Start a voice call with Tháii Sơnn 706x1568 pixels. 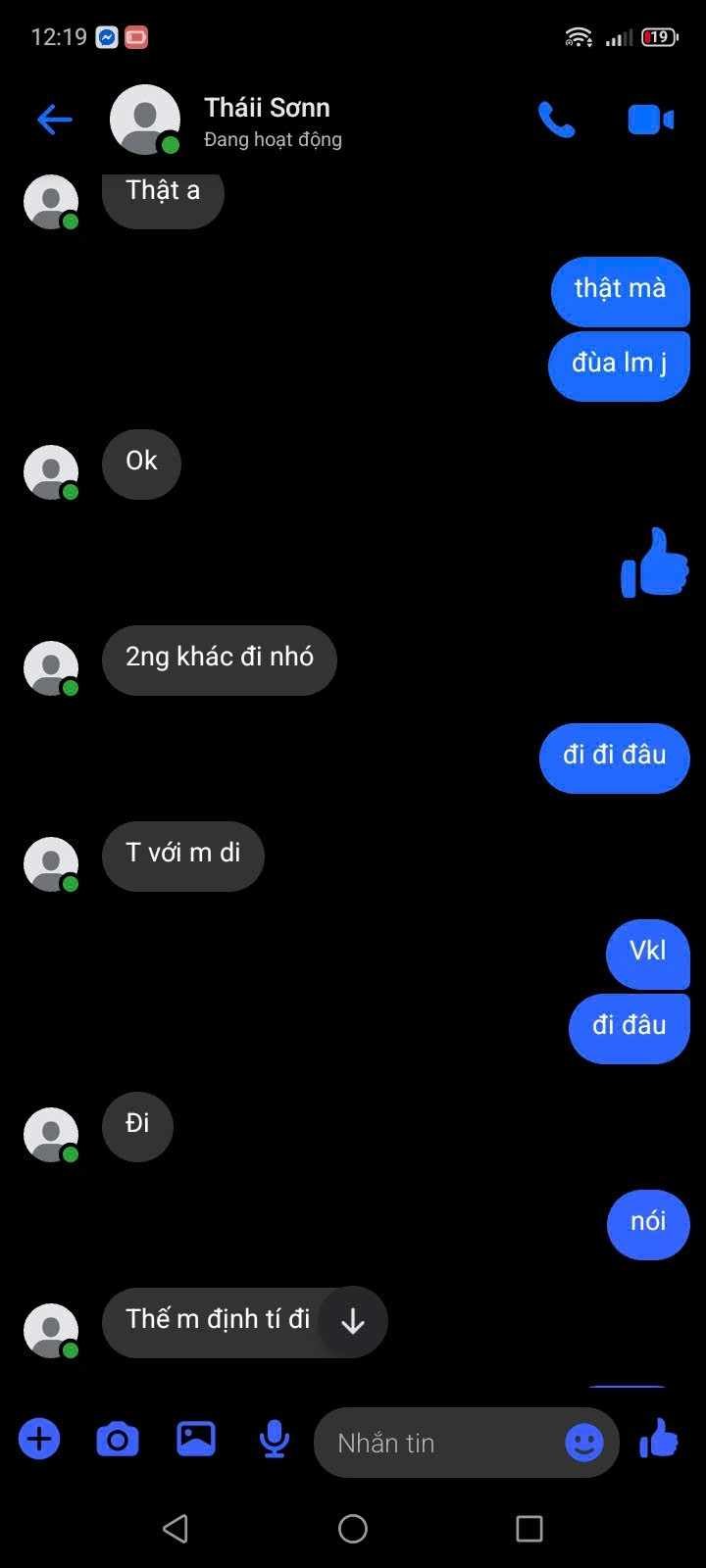tap(556, 121)
